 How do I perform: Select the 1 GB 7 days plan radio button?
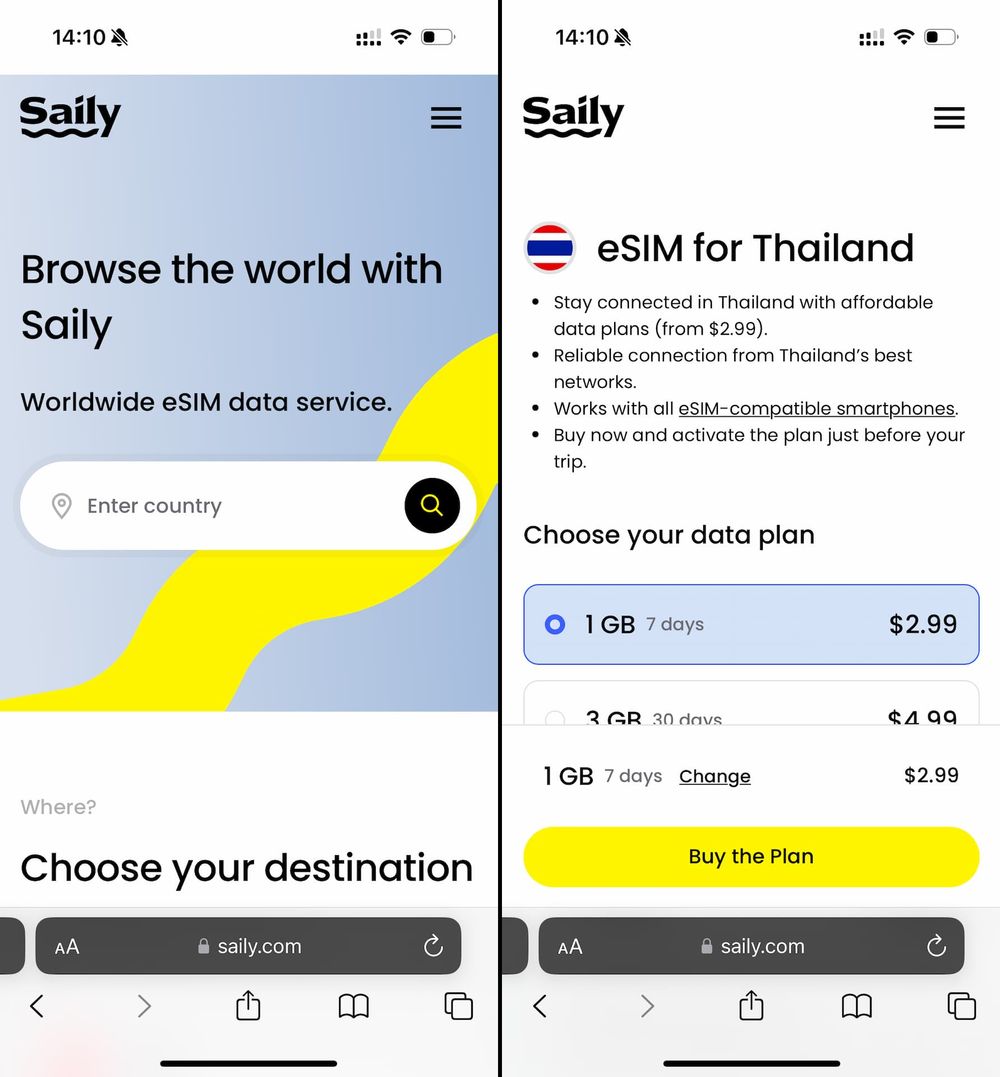554,624
